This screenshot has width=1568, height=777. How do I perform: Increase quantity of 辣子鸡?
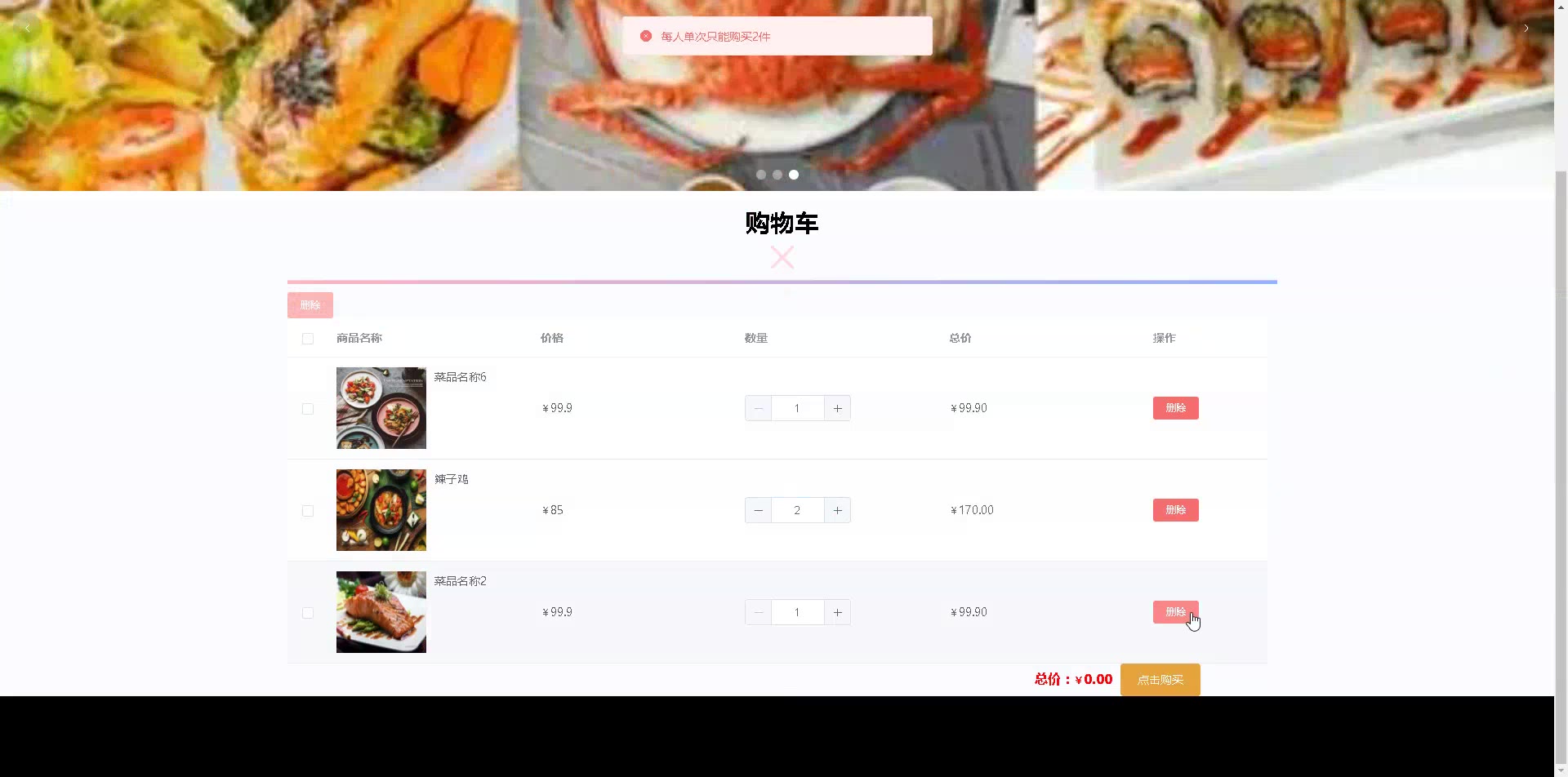837,510
